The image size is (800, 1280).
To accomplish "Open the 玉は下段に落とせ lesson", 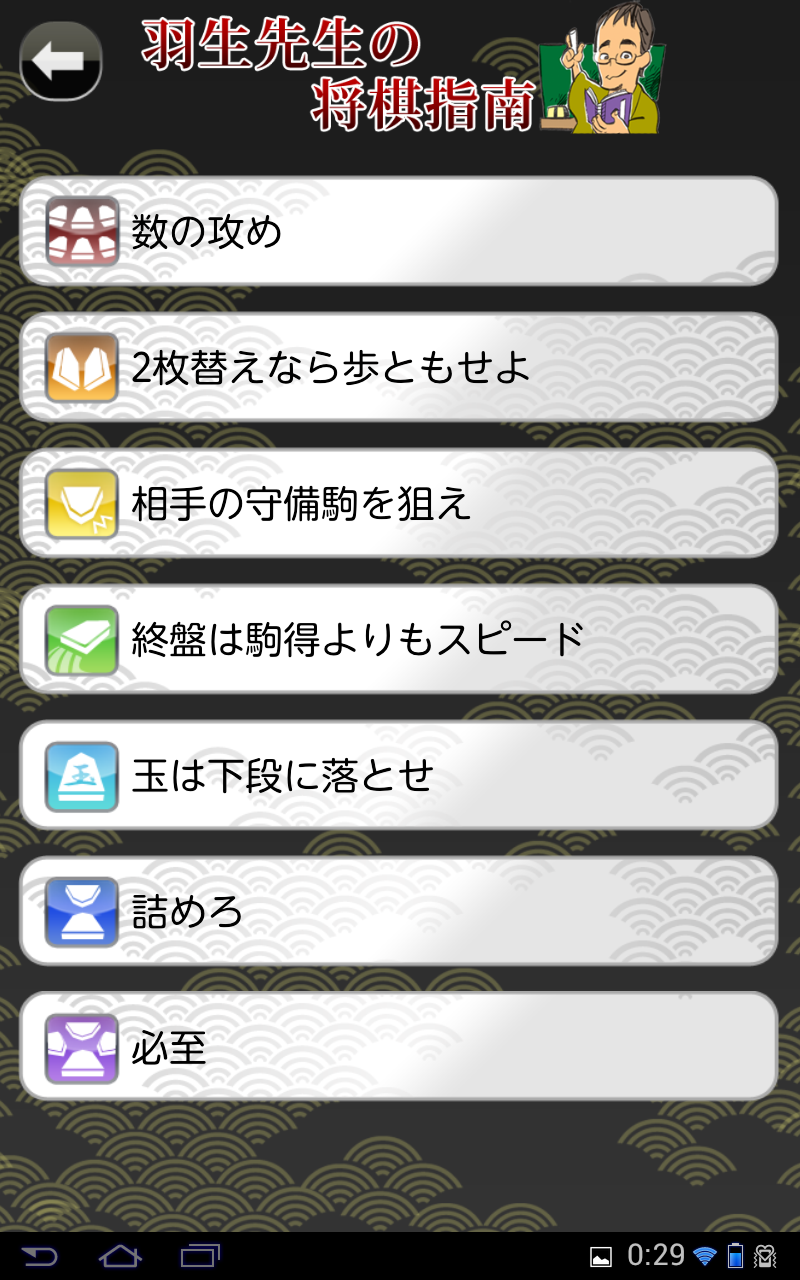I will point(400,774).
